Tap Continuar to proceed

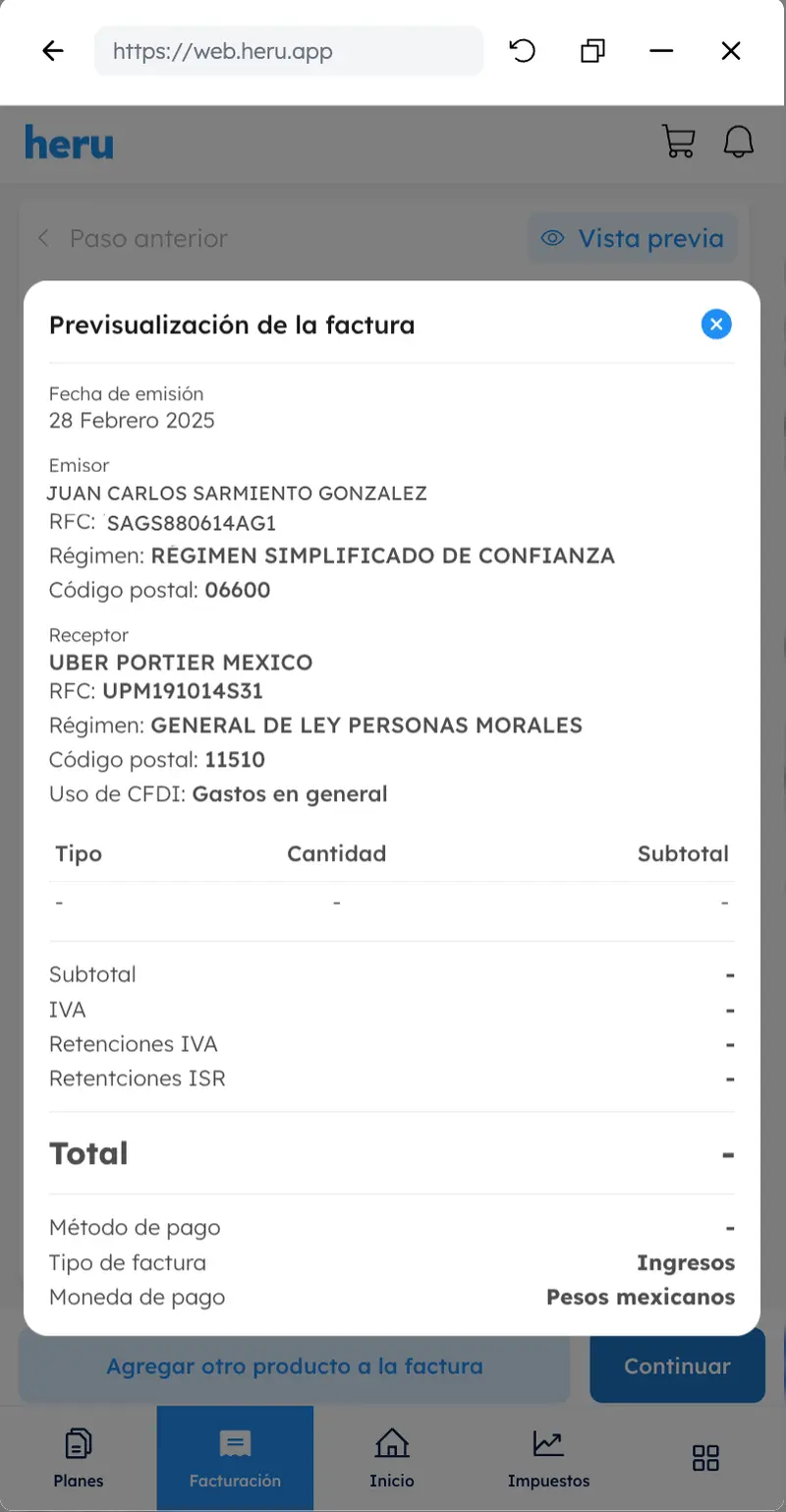click(x=677, y=1367)
